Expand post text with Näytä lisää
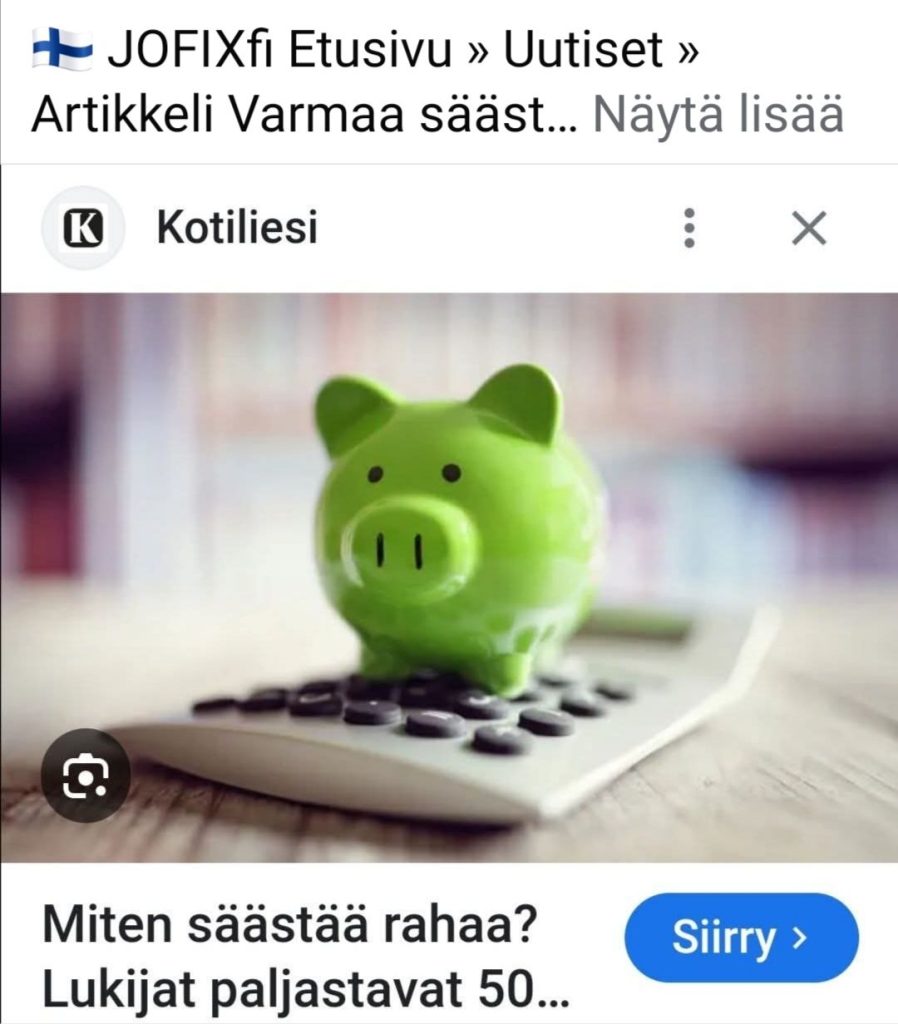 pyautogui.click(x=718, y=116)
